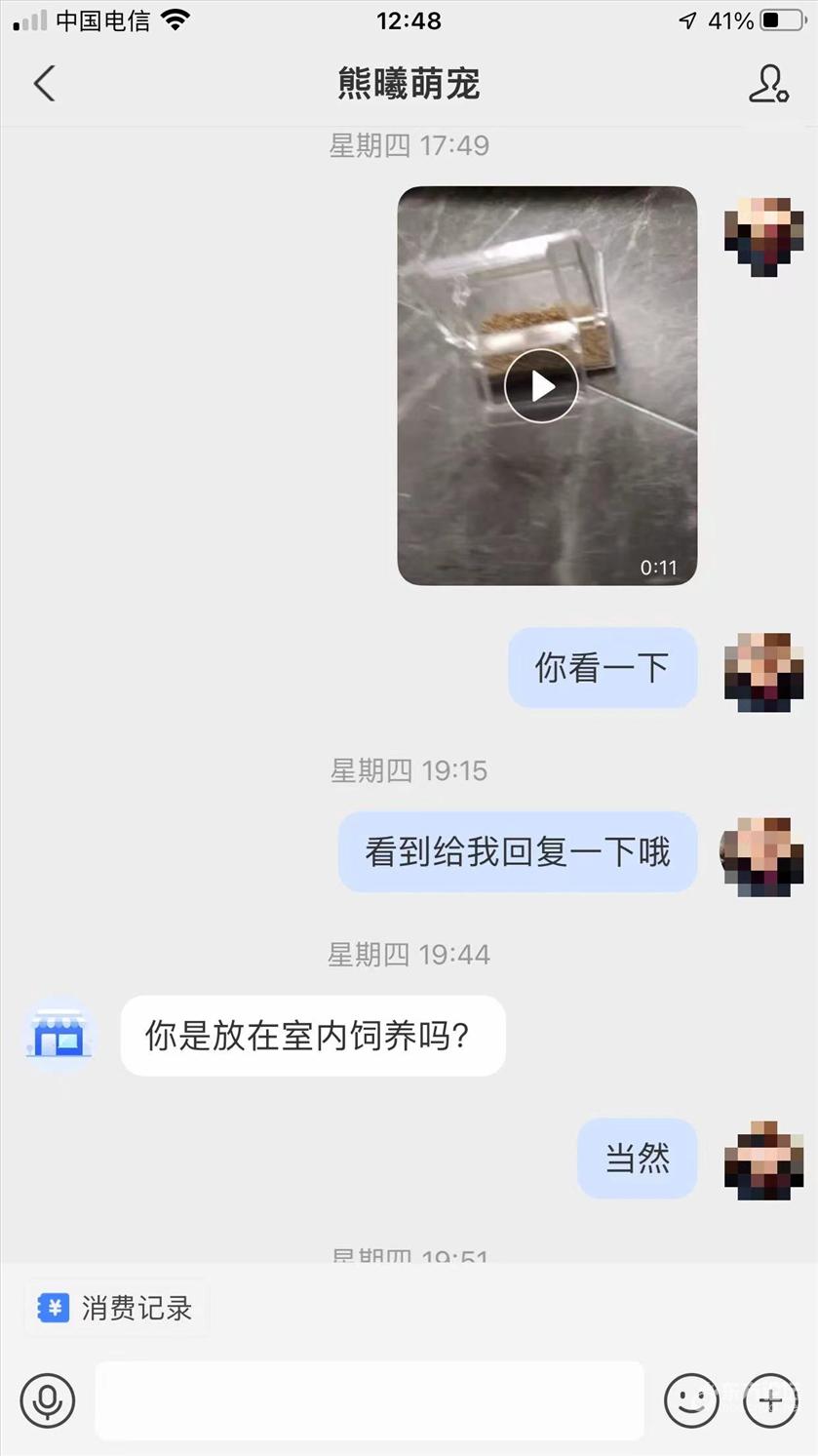The image size is (818, 1456).
Task: Open the sender avatar beside 当然
Action: click(x=763, y=1160)
